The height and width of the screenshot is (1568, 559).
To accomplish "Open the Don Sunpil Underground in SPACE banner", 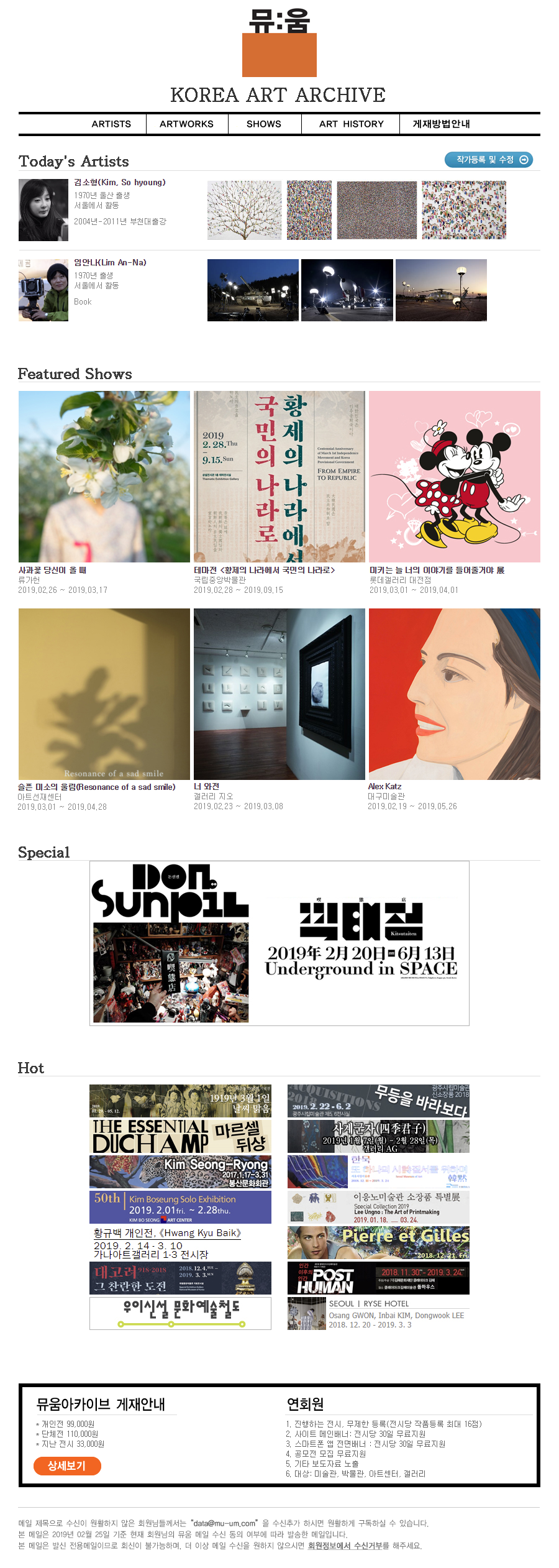I will [x=279, y=943].
